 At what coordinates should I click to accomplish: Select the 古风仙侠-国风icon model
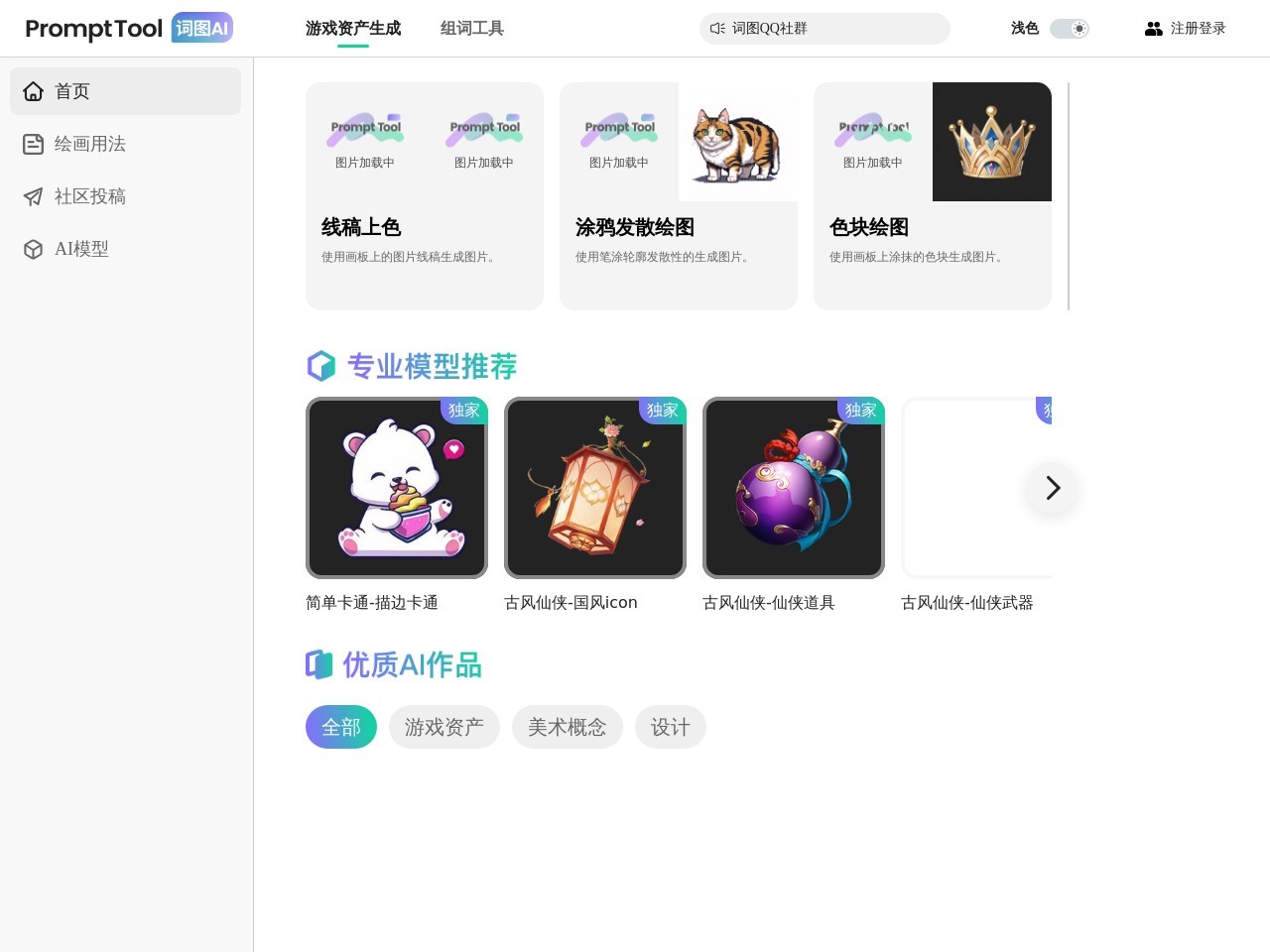[594, 488]
